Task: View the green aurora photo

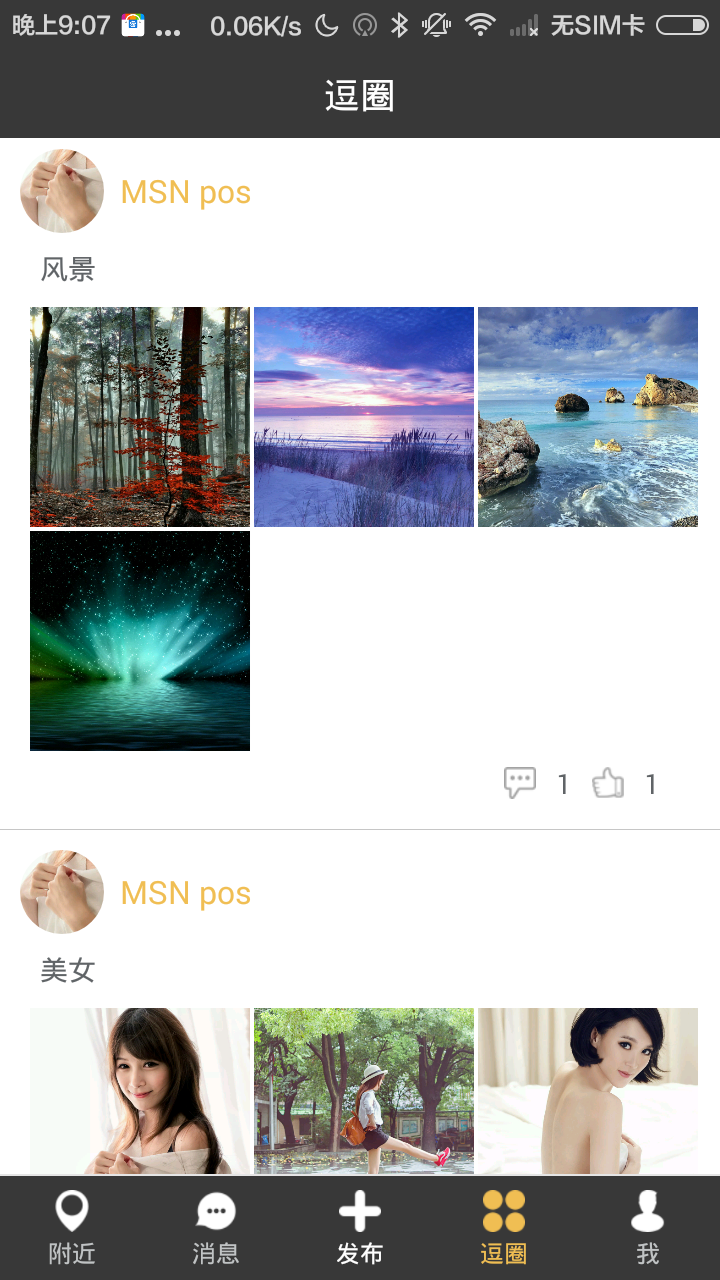Action: 140,641
